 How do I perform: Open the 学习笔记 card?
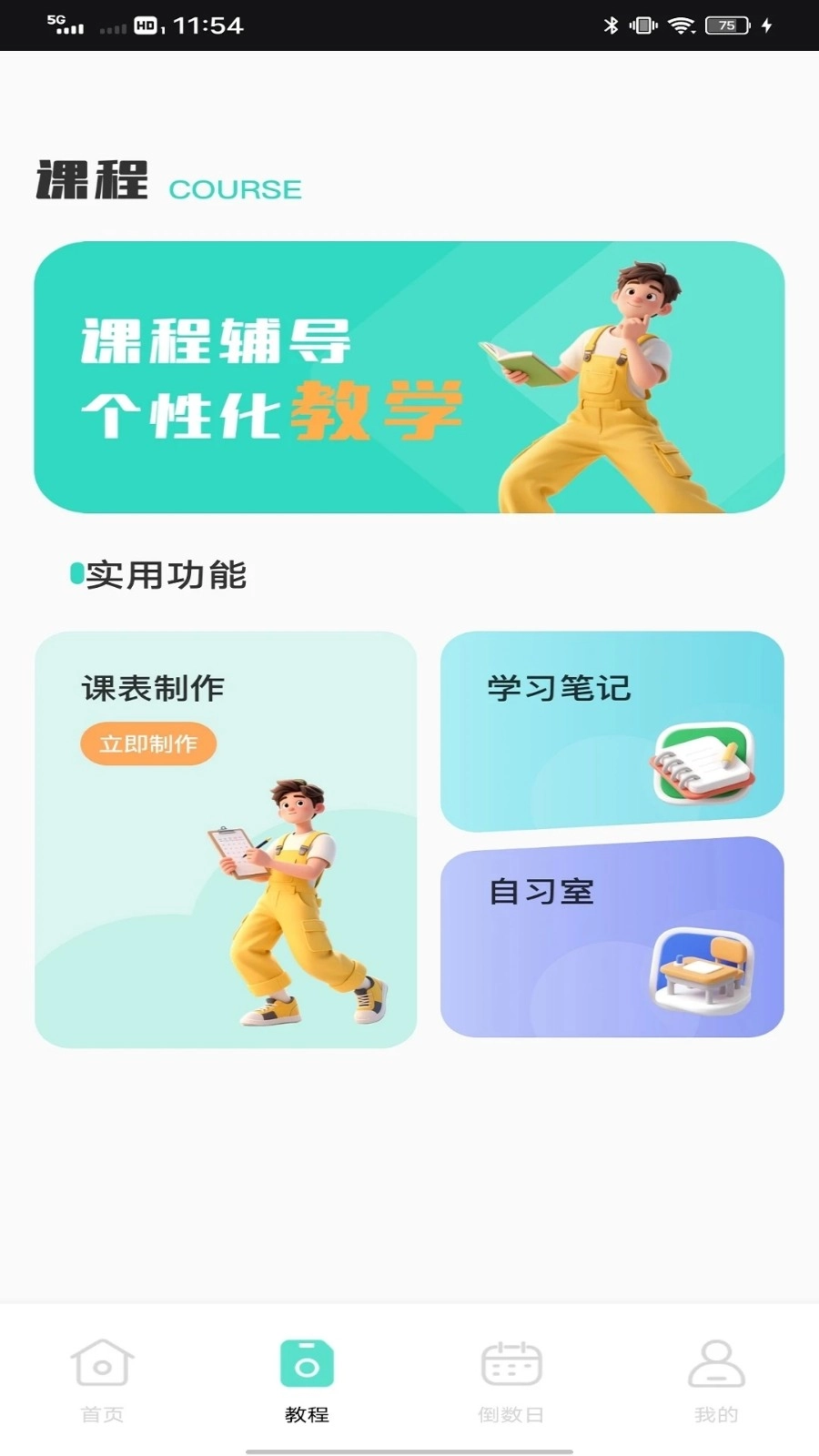612,728
